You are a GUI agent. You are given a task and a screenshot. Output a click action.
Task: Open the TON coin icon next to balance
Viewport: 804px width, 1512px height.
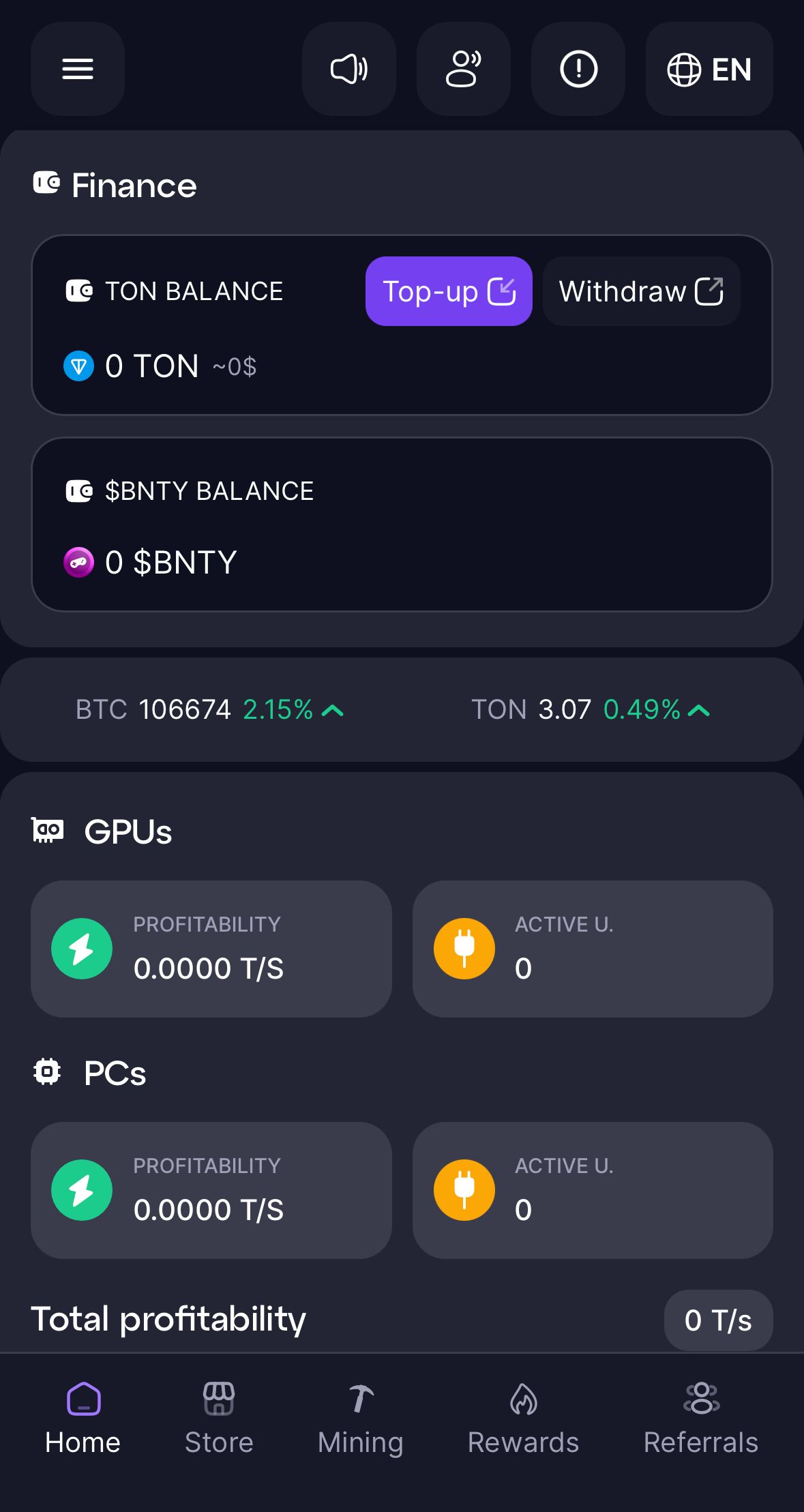(x=79, y=366)
